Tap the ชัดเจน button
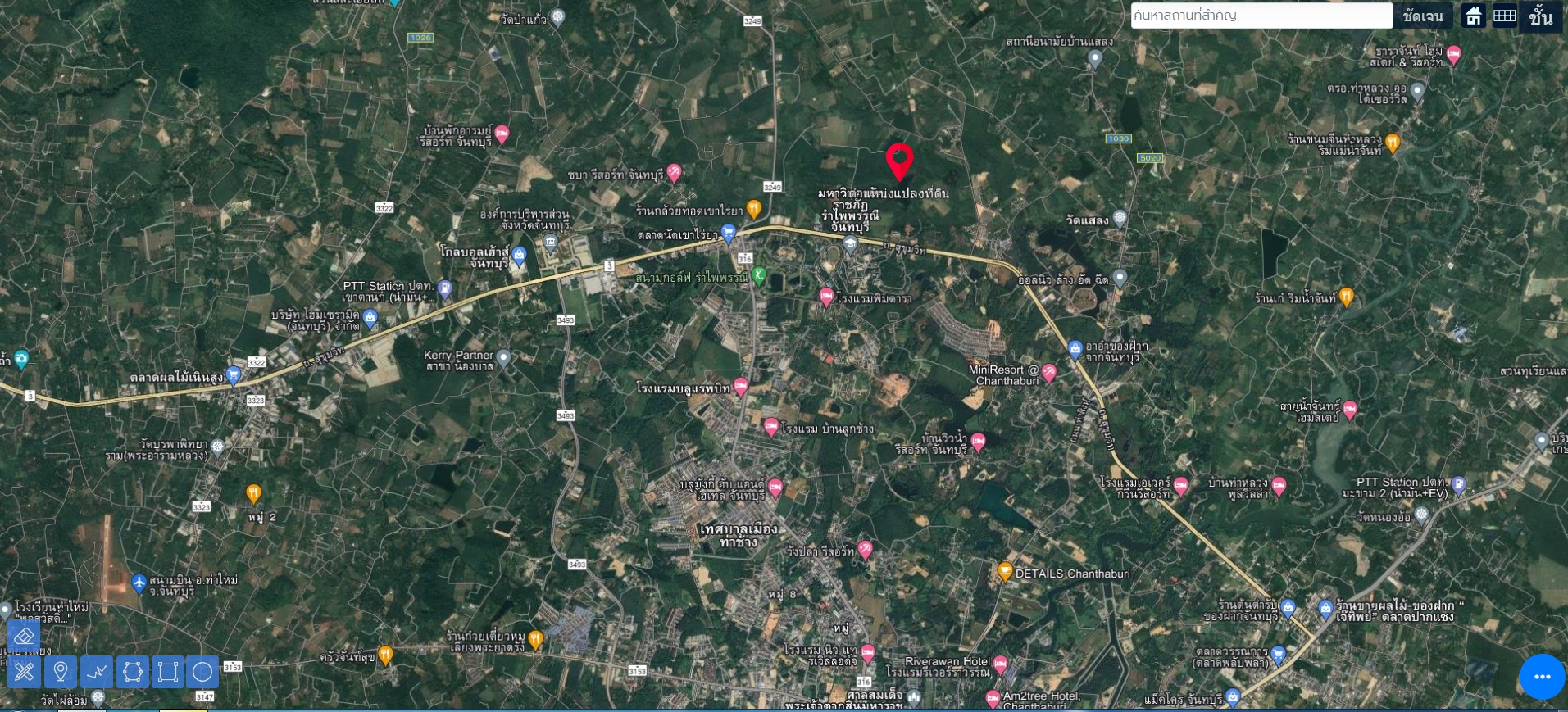 tap(1423, 16)
